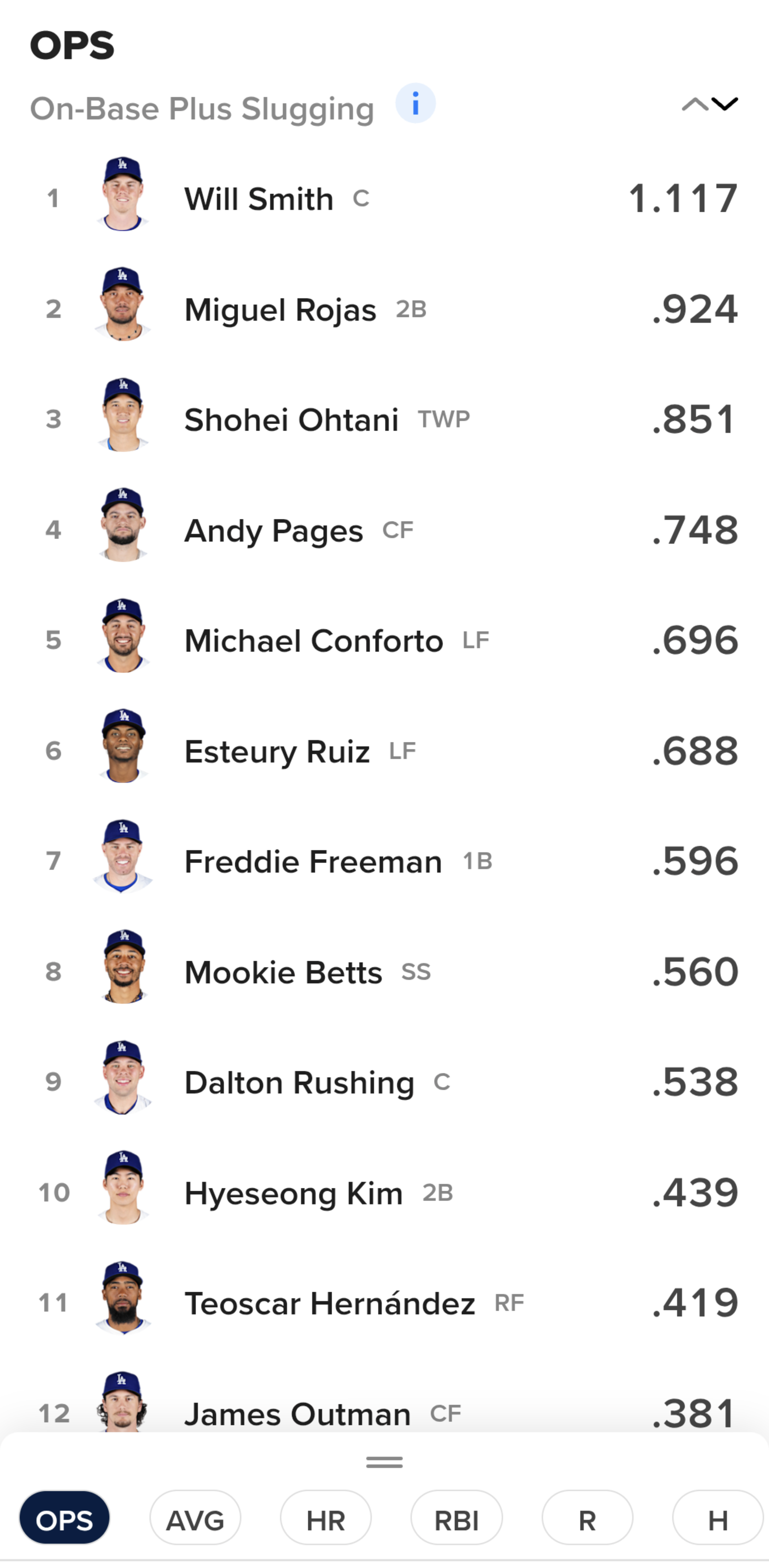Tap the stat panel drag handle

(384, 1462)
